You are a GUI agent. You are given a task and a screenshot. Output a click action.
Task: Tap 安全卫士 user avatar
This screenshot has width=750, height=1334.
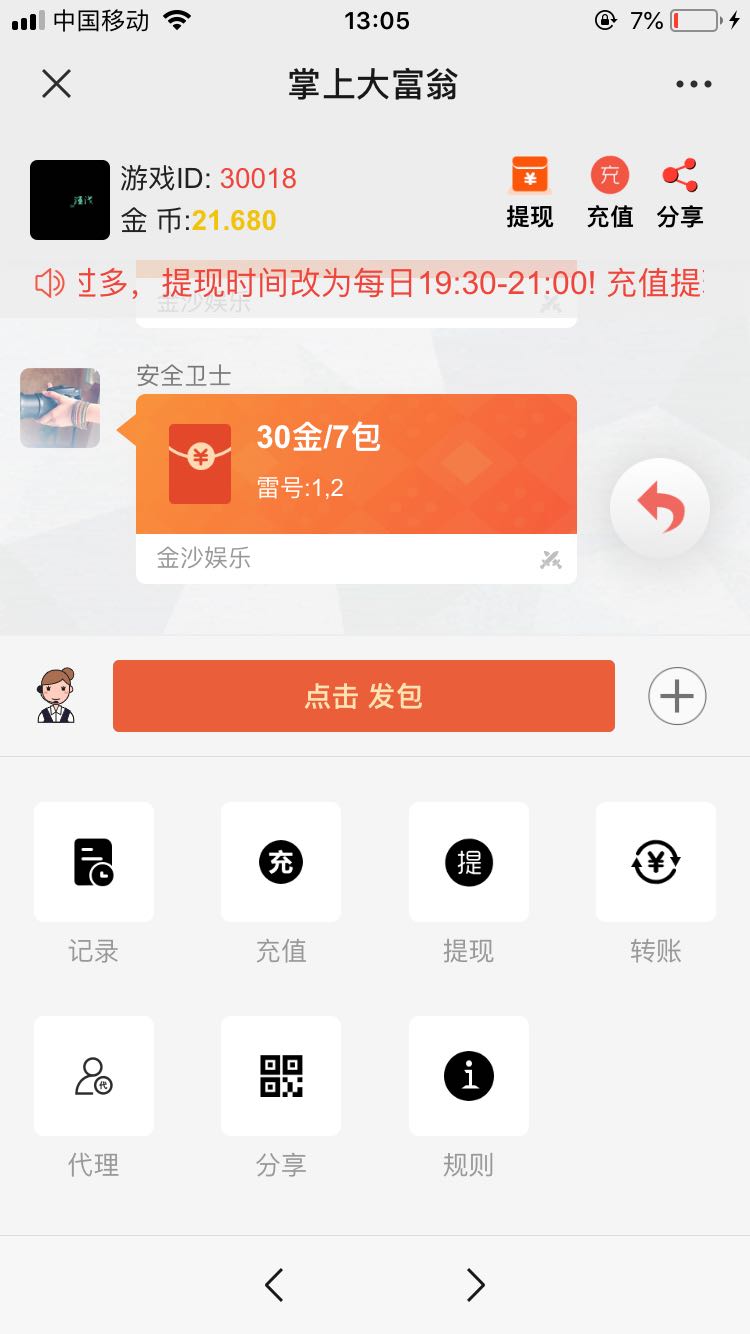pyautogui.click(x=60, y=408)
